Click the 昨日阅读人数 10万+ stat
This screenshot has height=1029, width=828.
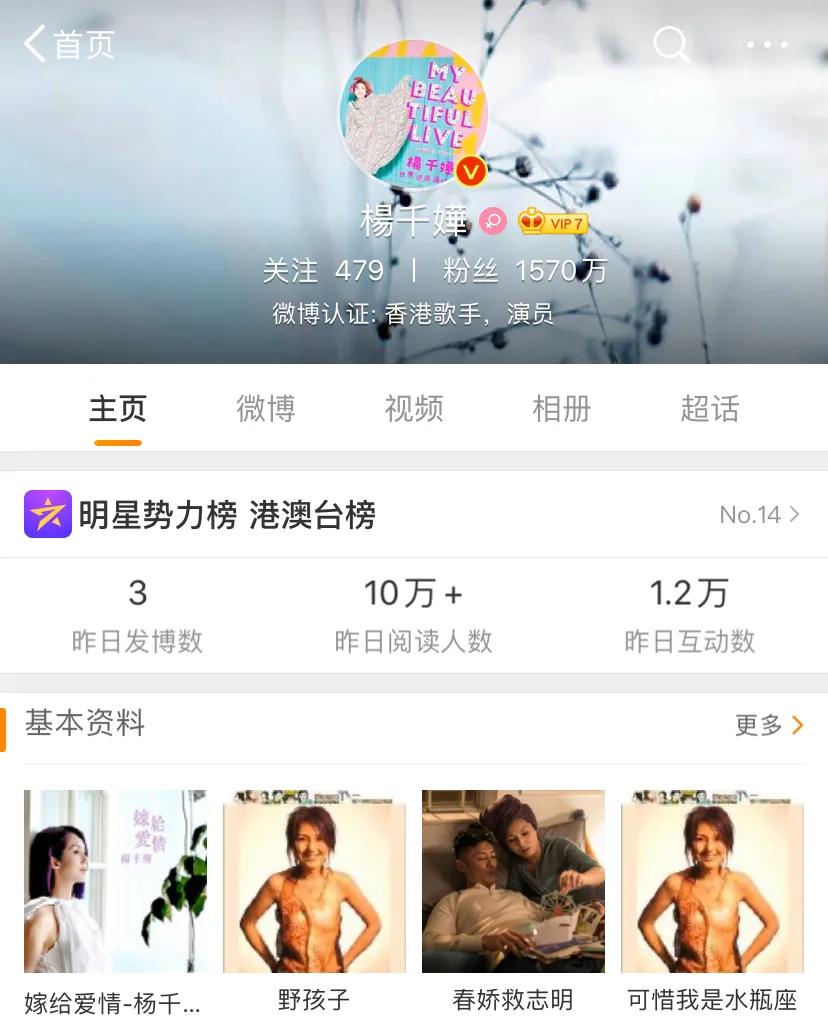(414, 608)
